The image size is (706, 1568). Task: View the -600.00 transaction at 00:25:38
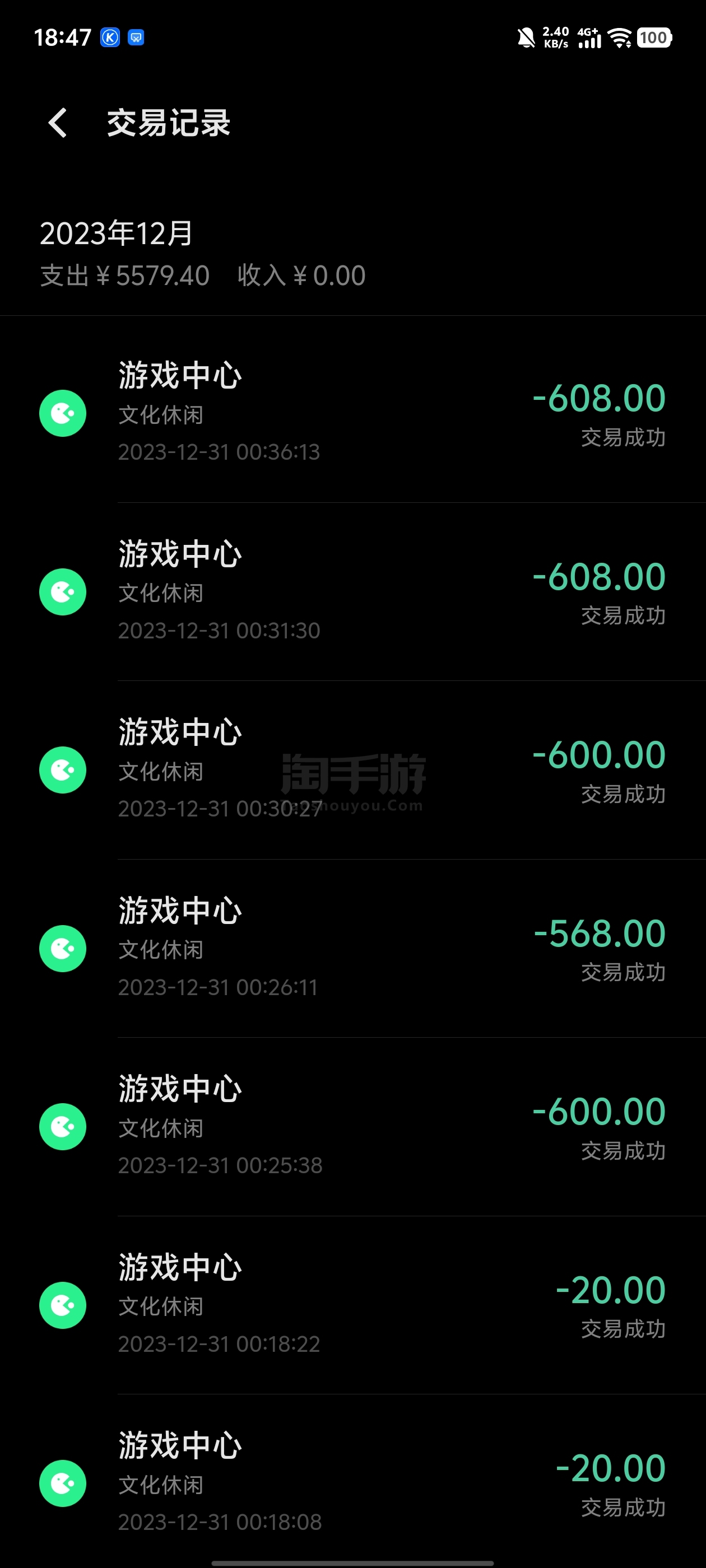tap(352, 1127)
